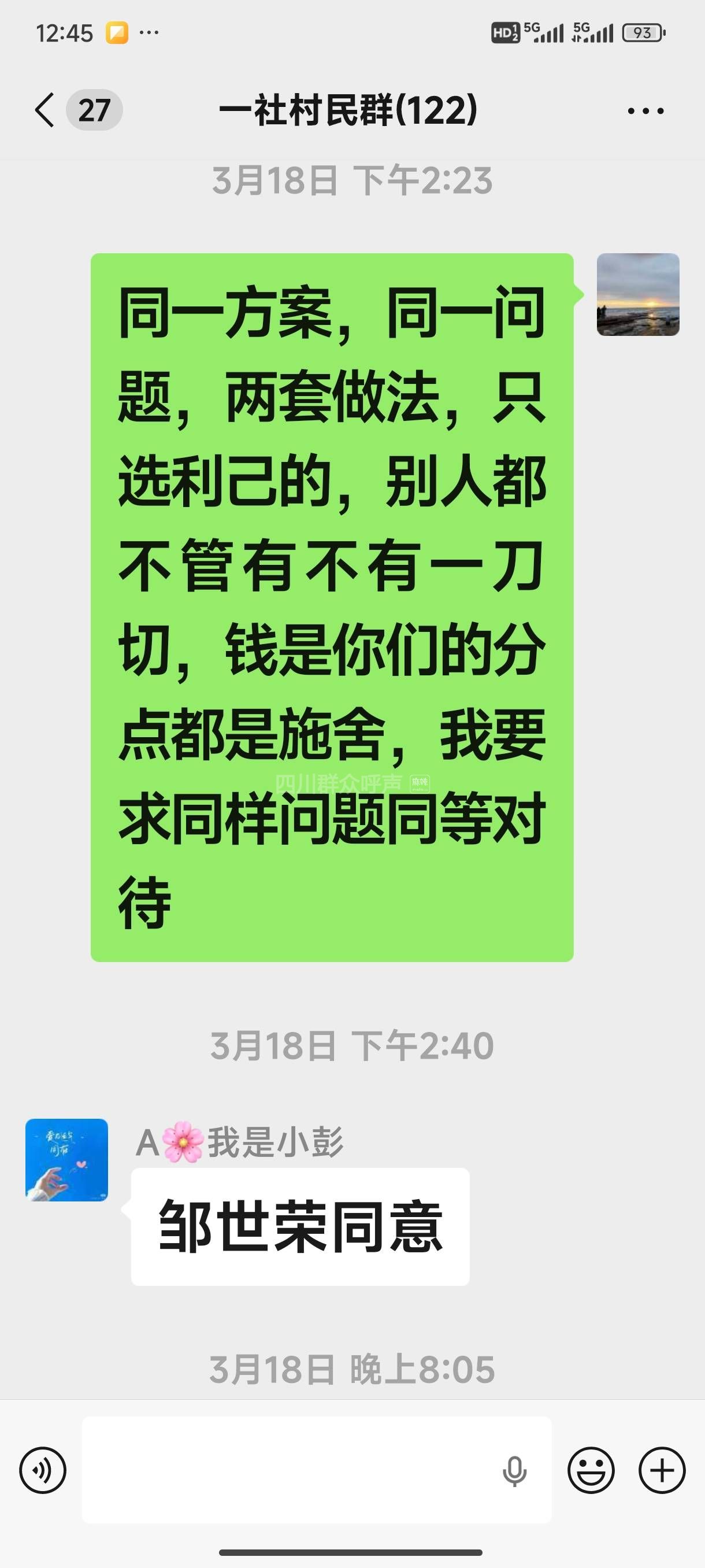Open the plus attachment menu
This screenshot has height=1568, width=705.
point(662,1471)
